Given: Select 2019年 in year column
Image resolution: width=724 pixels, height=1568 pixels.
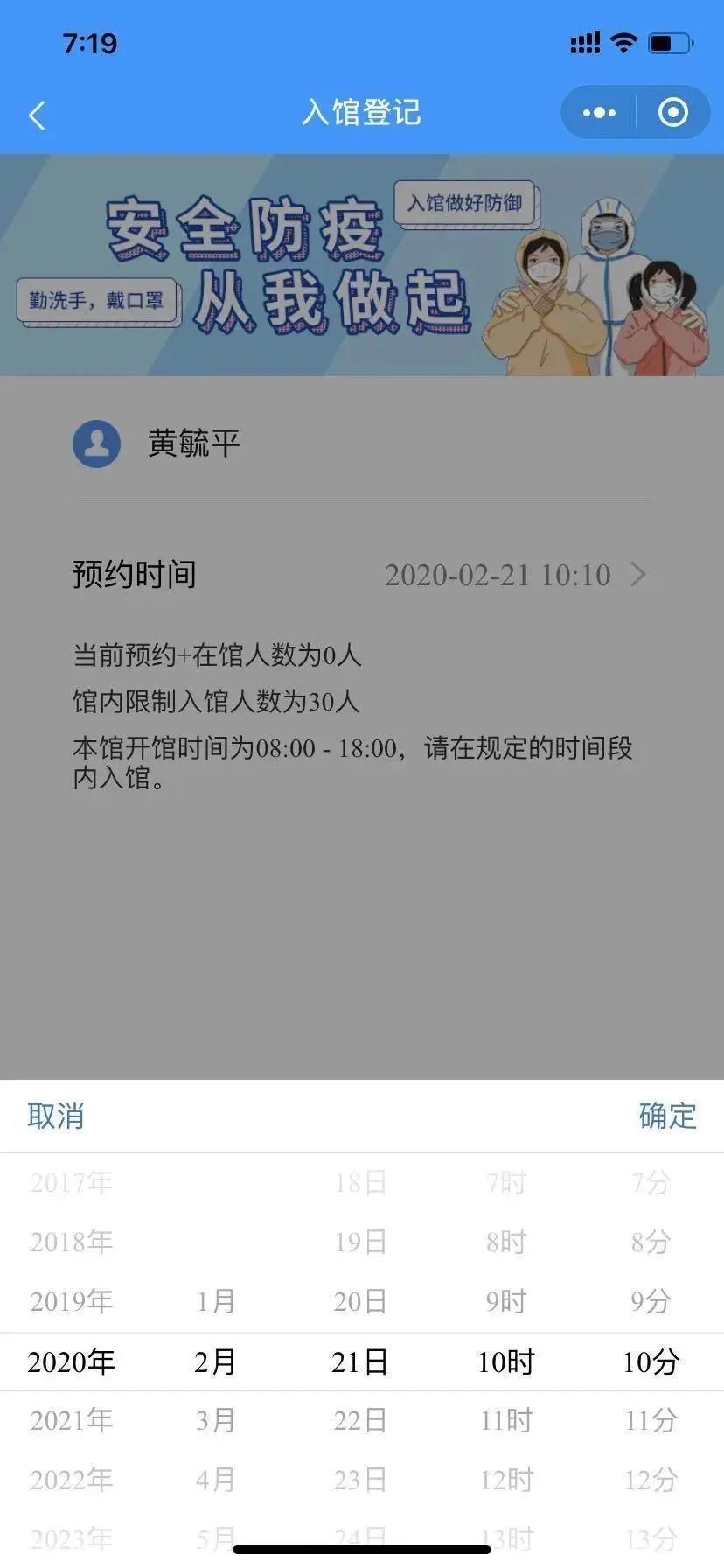Looking at the screenshot, I should 72,1301.
